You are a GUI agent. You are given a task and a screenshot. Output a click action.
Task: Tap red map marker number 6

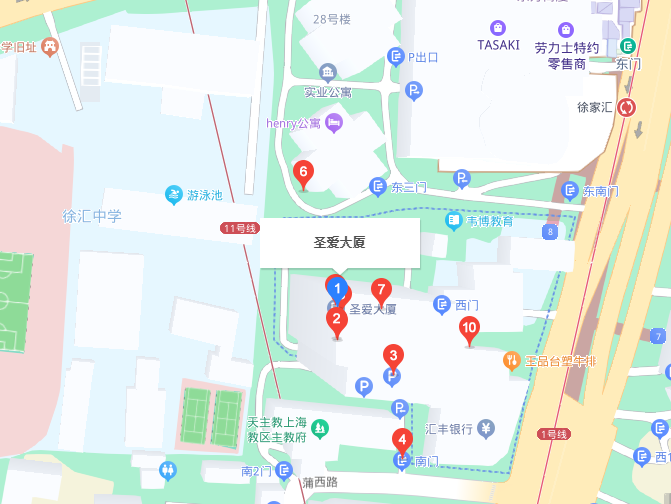[304, 172]
